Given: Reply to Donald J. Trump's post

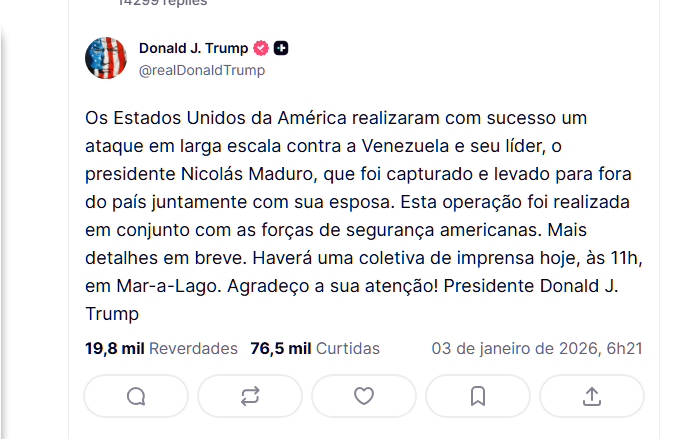Looking at the screenshot, I should 136,396.
